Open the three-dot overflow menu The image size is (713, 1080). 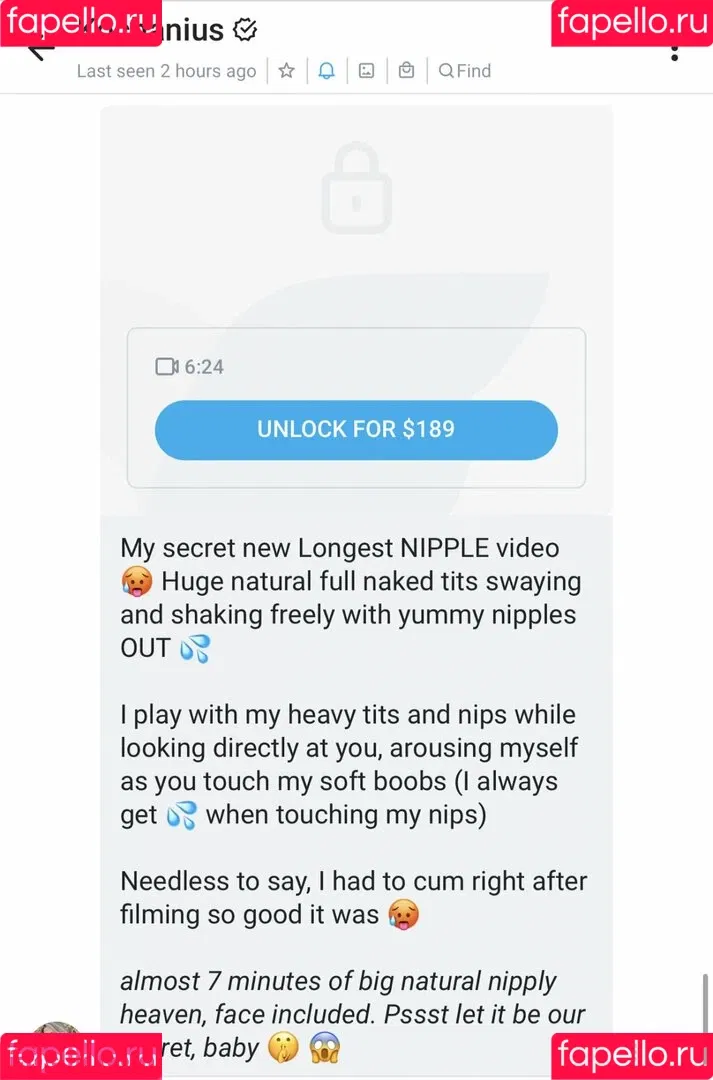coord(676,50)
